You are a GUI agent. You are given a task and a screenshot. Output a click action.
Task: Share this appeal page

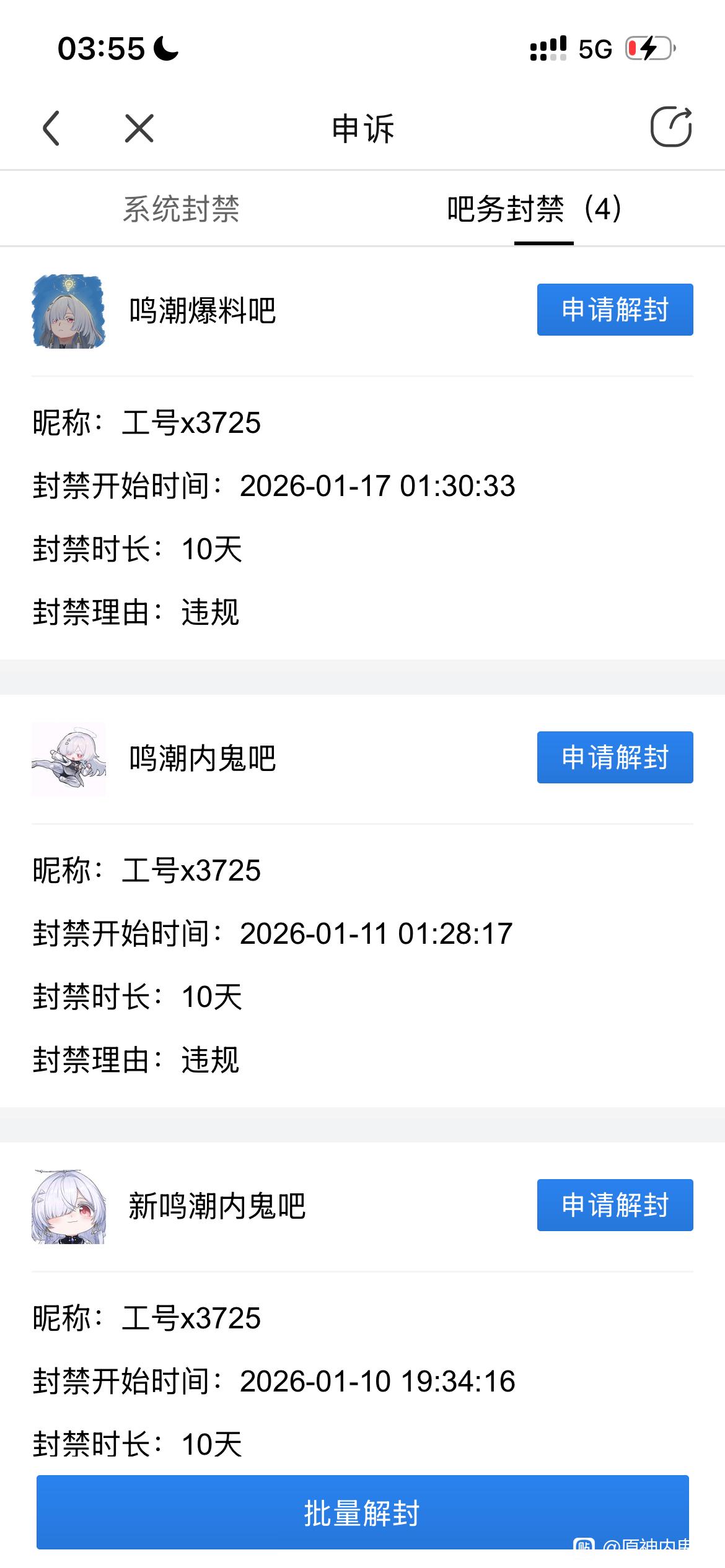(x=670, y=127)
